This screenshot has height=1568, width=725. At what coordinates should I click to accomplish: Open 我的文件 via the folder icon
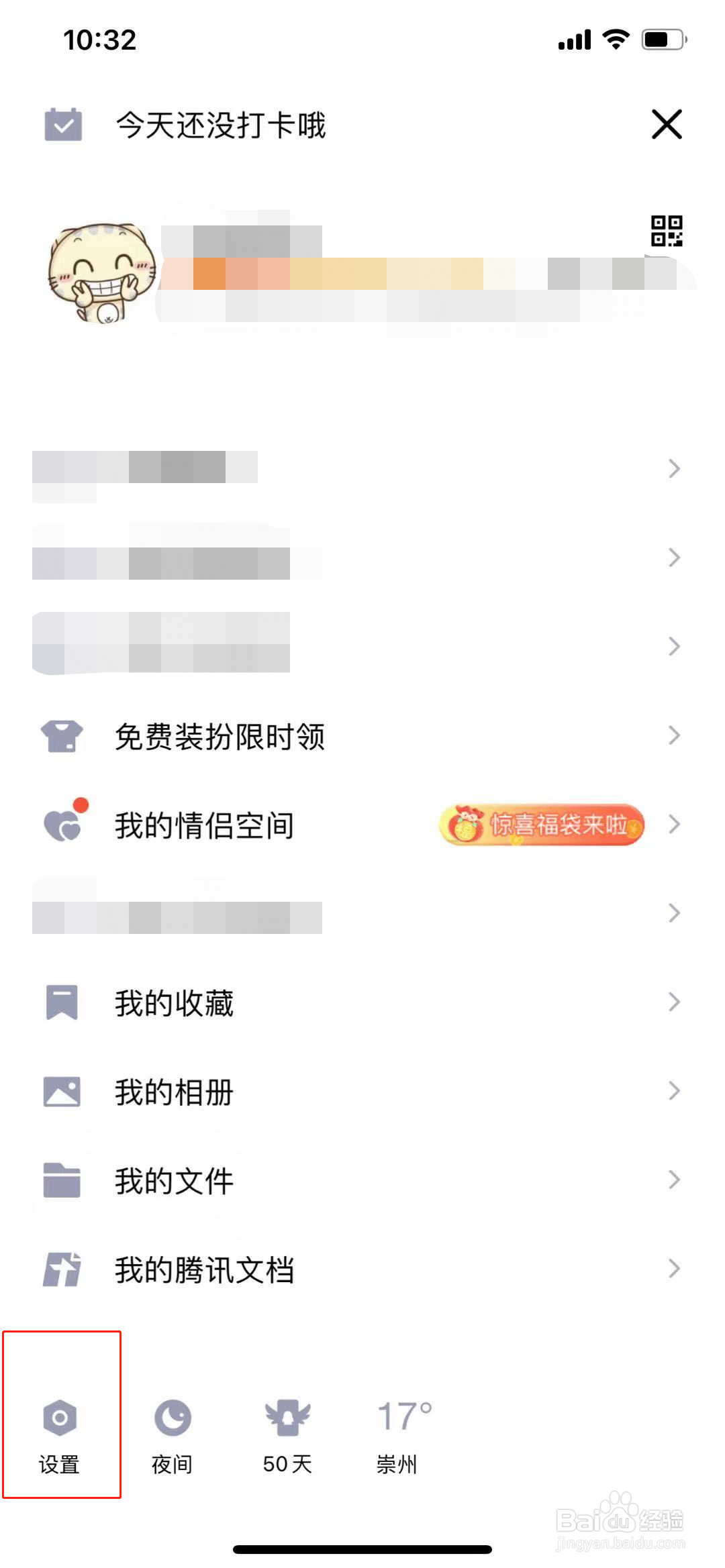click(61, 1181)
